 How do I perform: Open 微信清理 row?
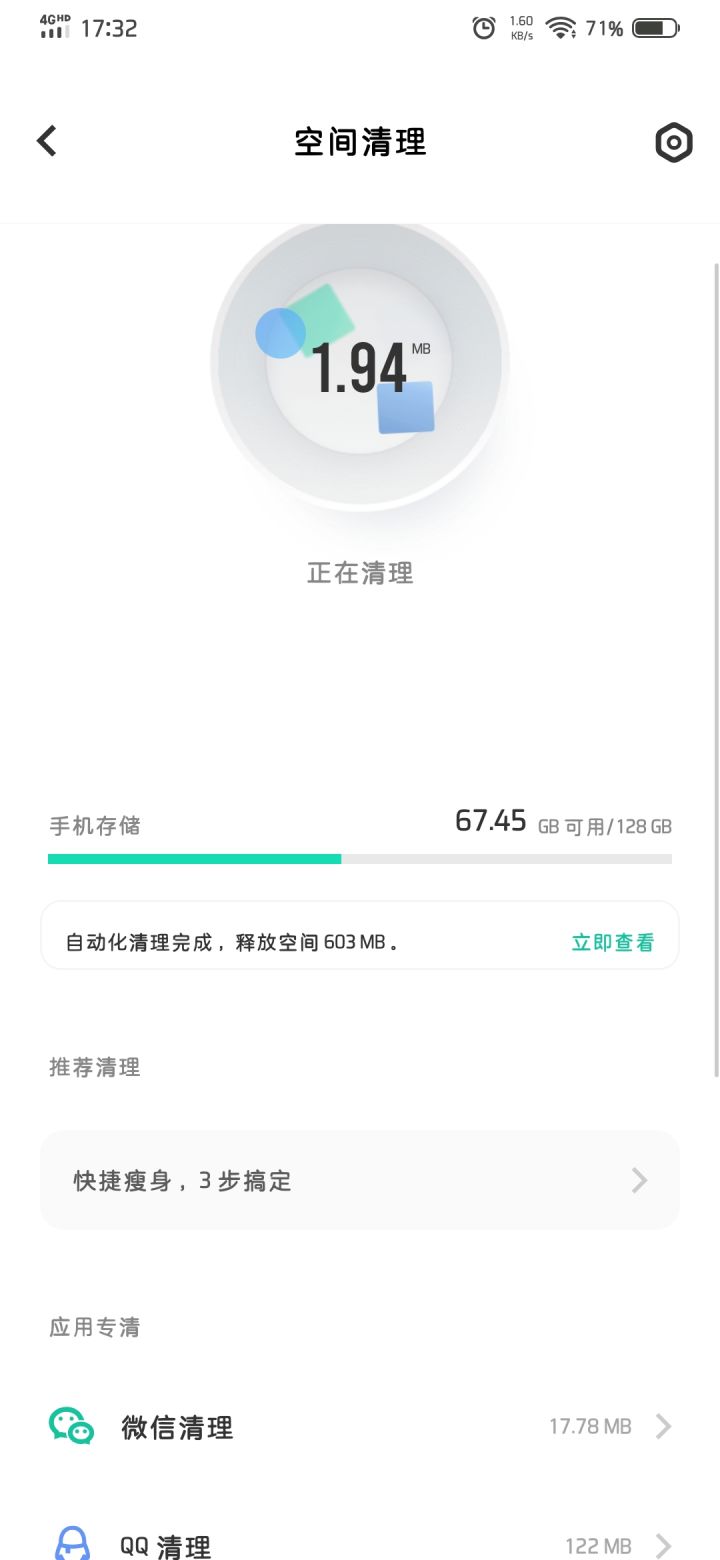[x=360, y=1427]
